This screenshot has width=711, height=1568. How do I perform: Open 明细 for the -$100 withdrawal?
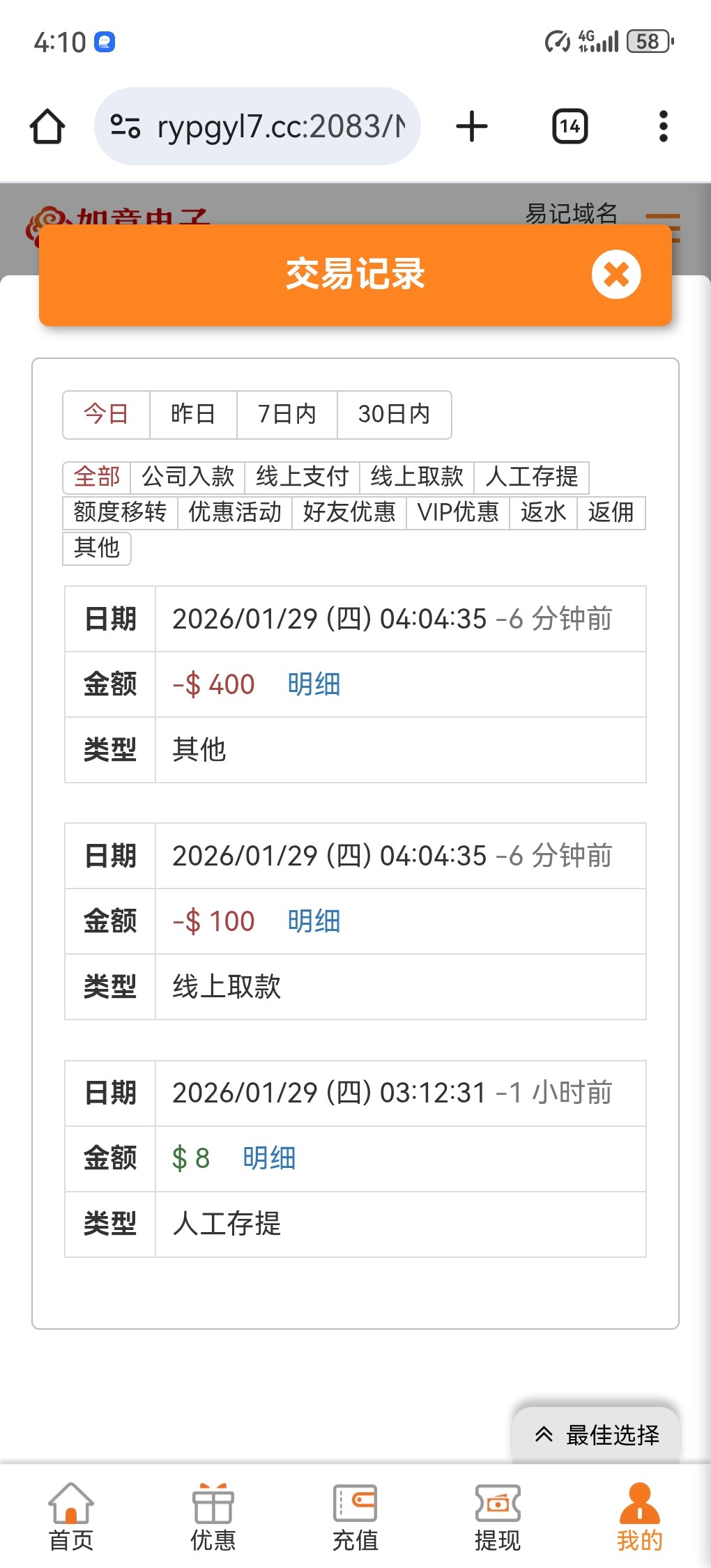[314, 921]
